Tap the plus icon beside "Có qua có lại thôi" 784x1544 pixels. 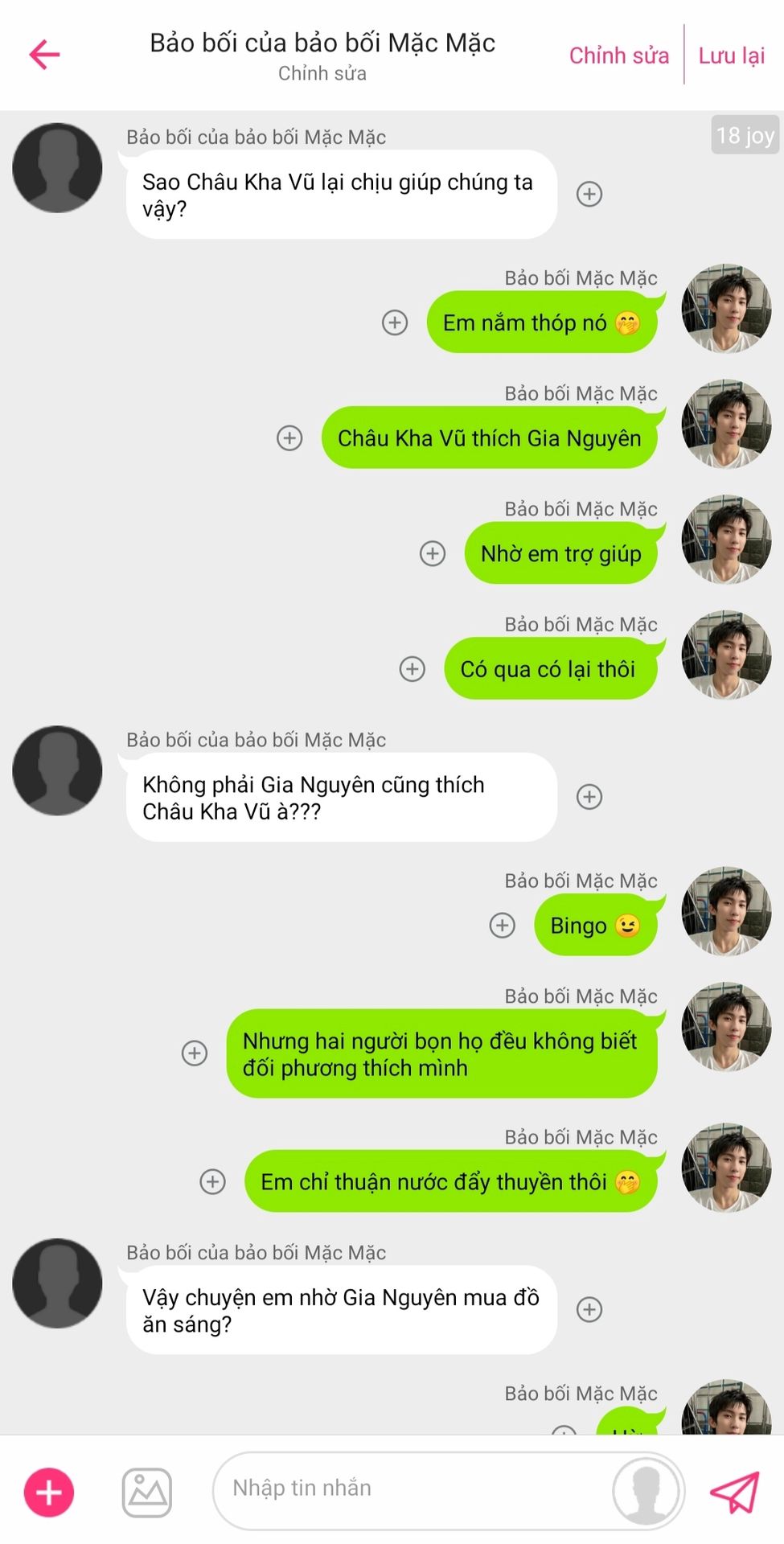coord(413,669)
